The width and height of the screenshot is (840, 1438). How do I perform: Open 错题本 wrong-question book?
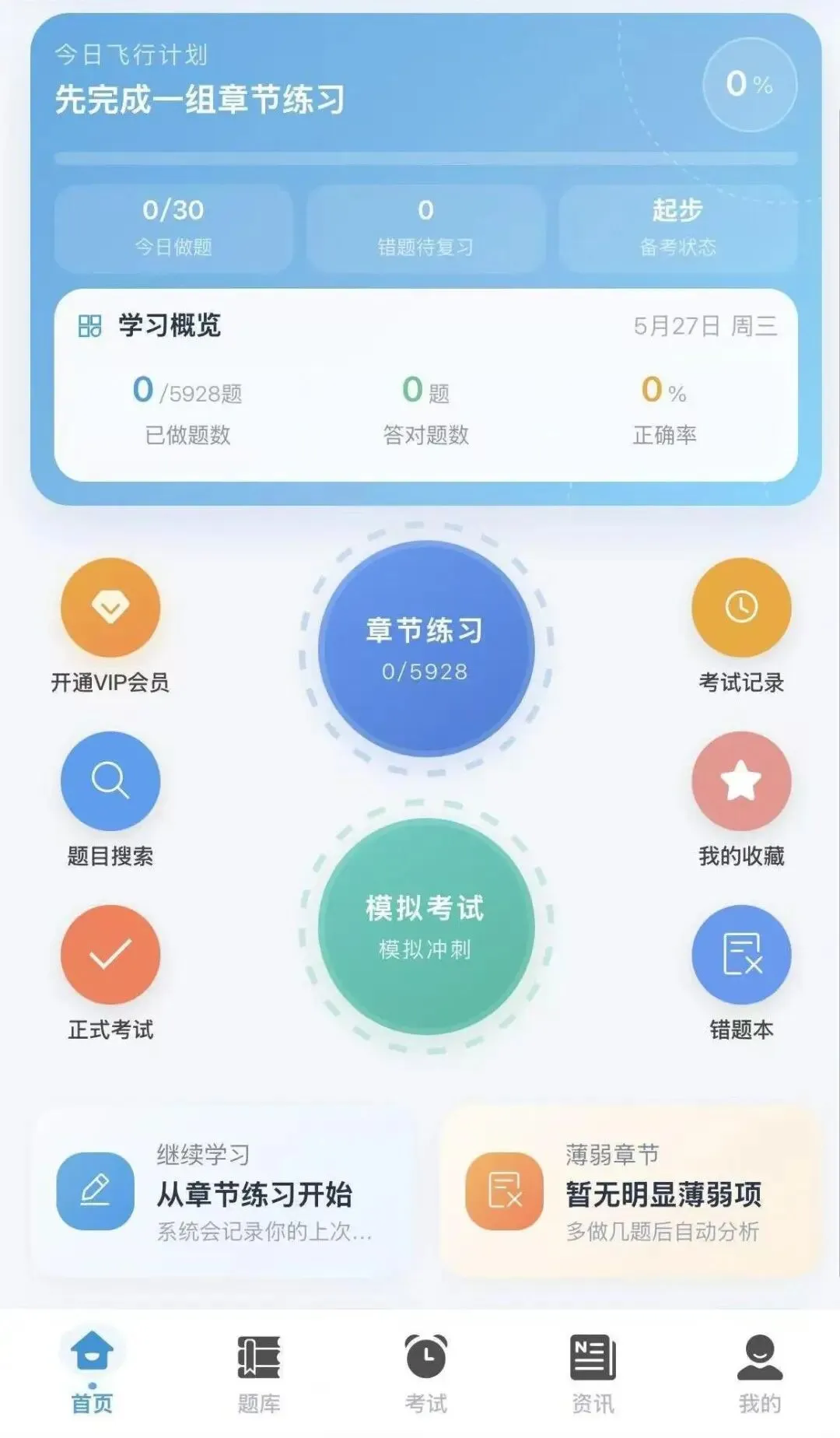point(741,973)
